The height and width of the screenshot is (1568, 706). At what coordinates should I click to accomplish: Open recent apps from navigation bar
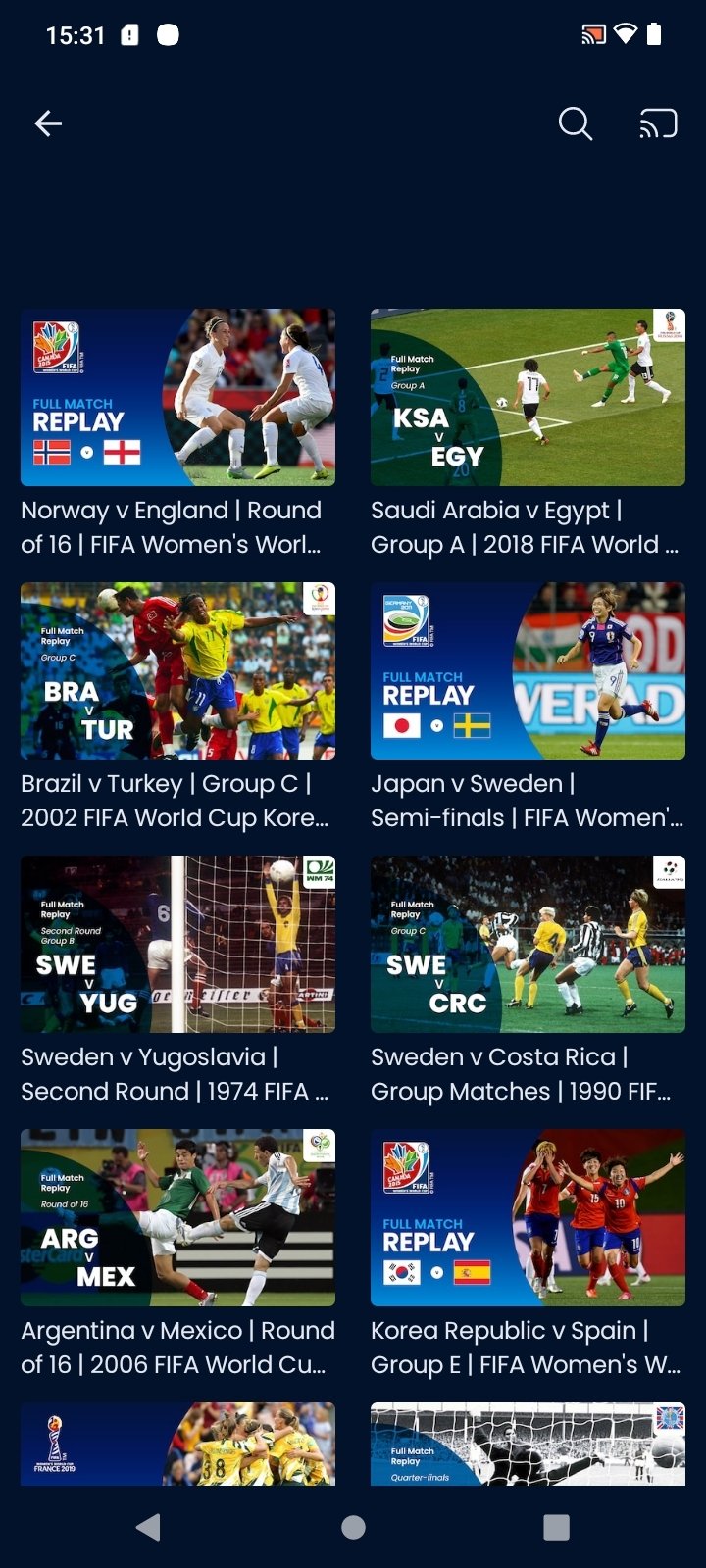556,1527
